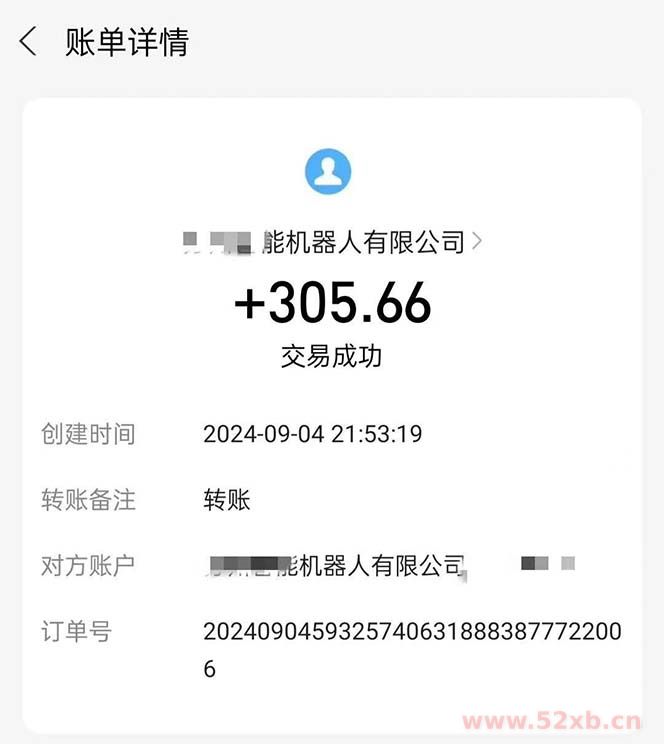Open the 机器人有限公司 payee profile

(333, 241)
